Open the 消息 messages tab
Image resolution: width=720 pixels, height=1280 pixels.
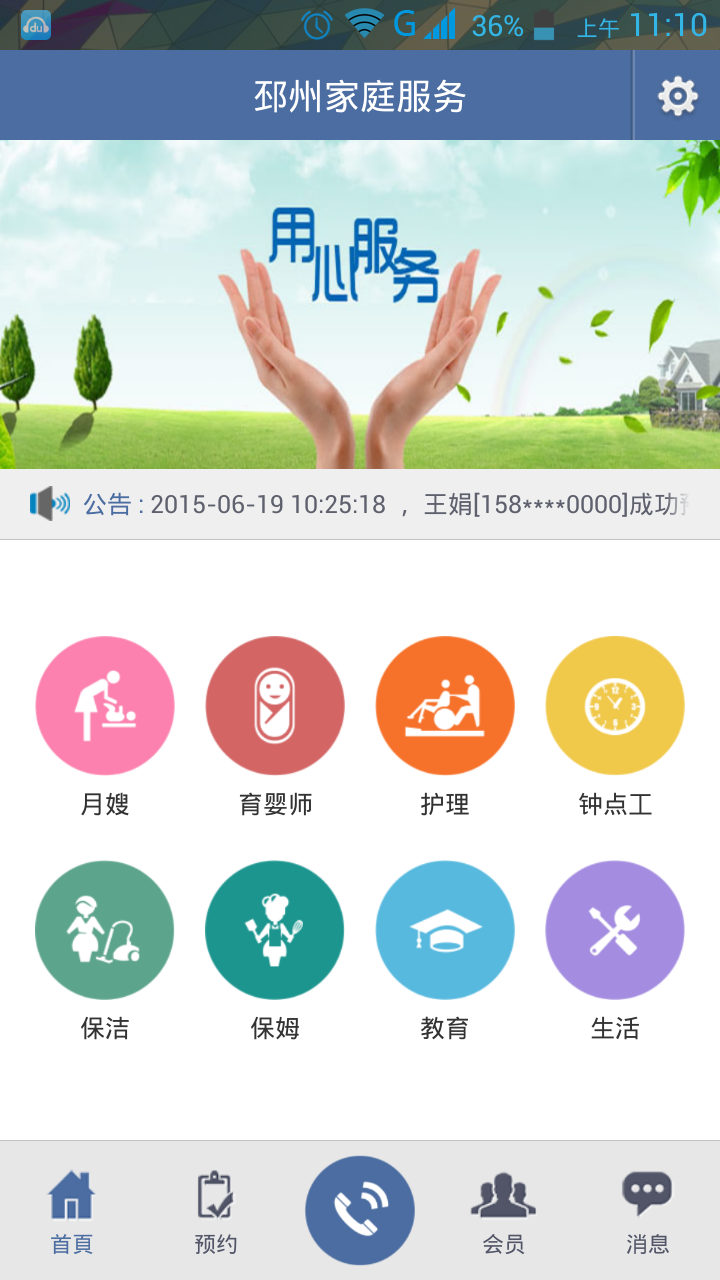pos(648,1210)
